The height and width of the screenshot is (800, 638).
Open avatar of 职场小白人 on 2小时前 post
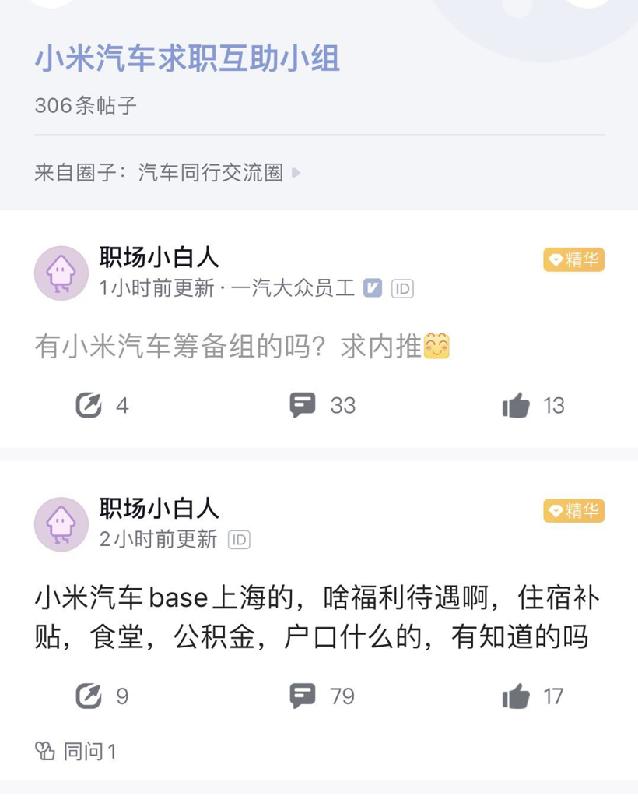(62, 523)
